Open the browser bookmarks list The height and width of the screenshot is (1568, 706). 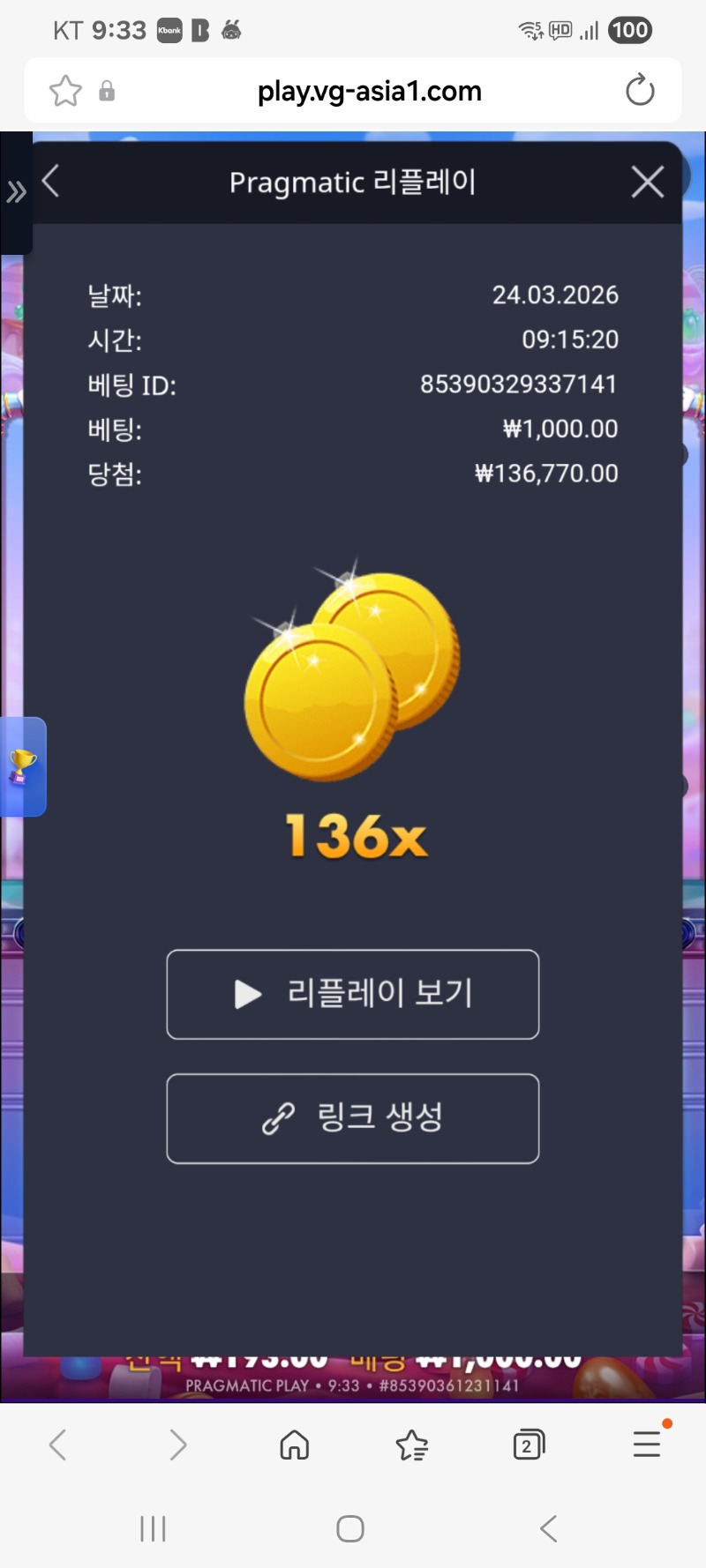click(411, 1445)
